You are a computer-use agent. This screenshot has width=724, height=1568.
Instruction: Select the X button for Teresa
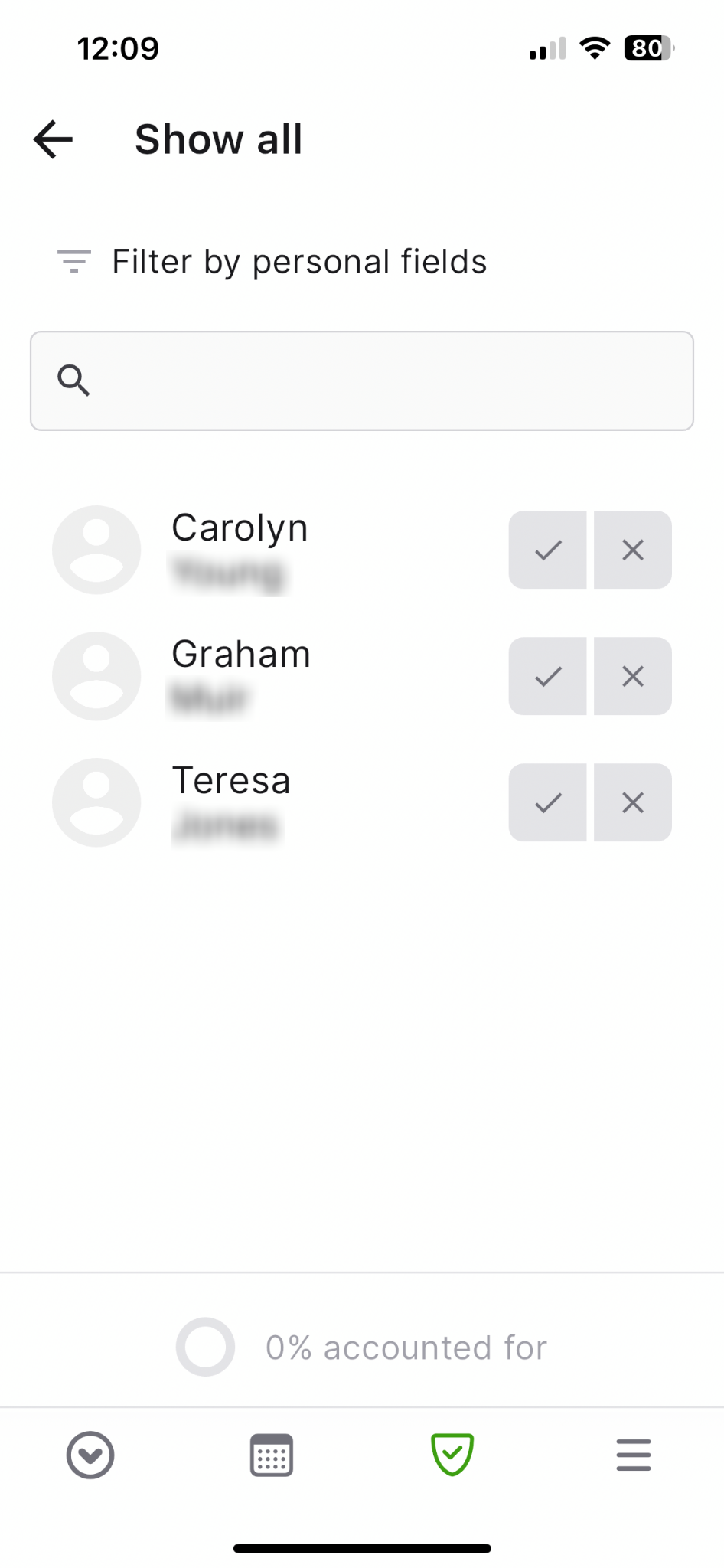633,802
